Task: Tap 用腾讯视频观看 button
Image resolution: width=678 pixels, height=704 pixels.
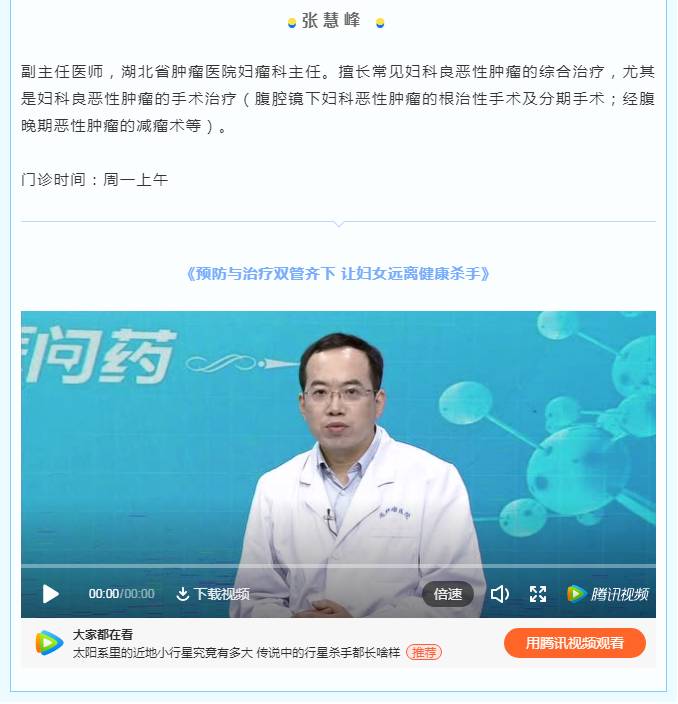Action: point(574,643)
